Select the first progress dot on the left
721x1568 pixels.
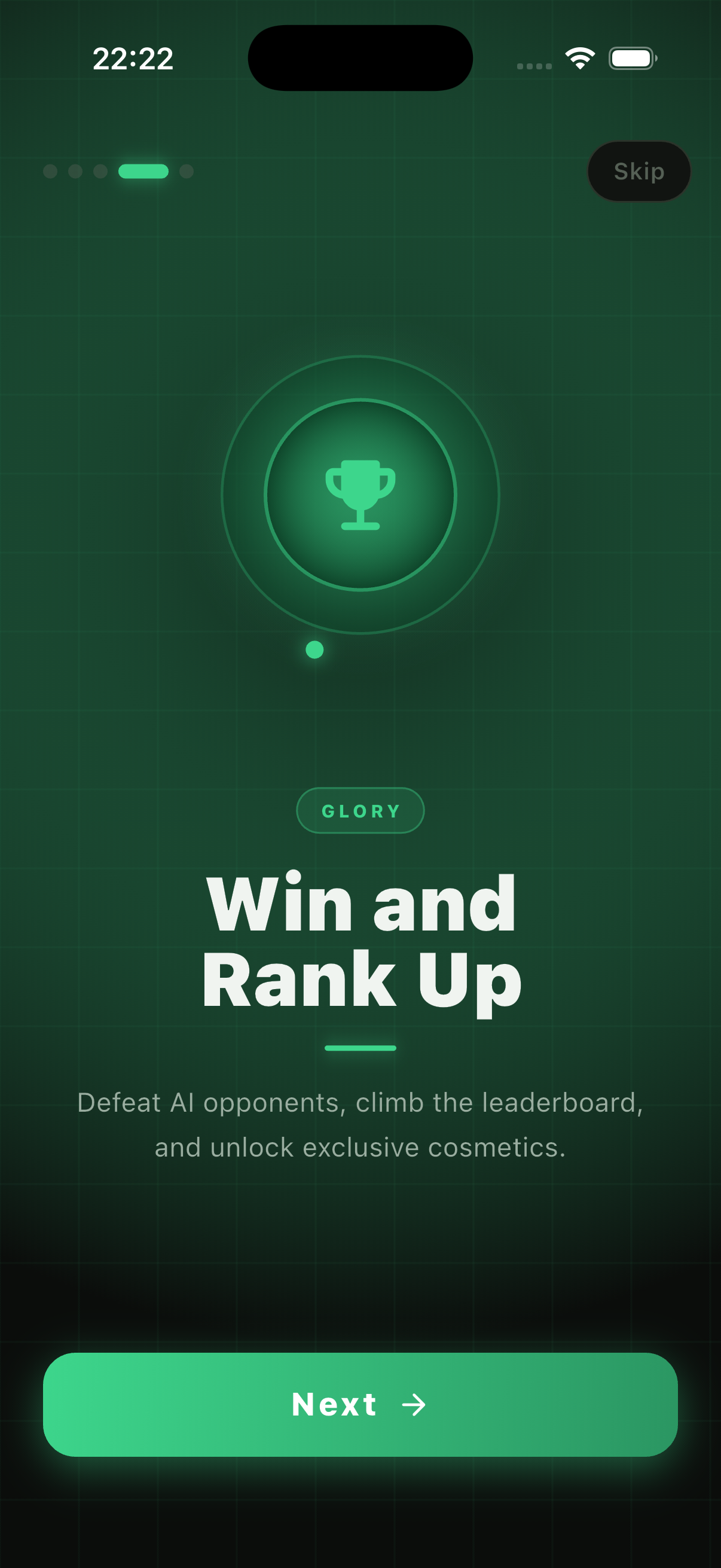tap(50, 172)
